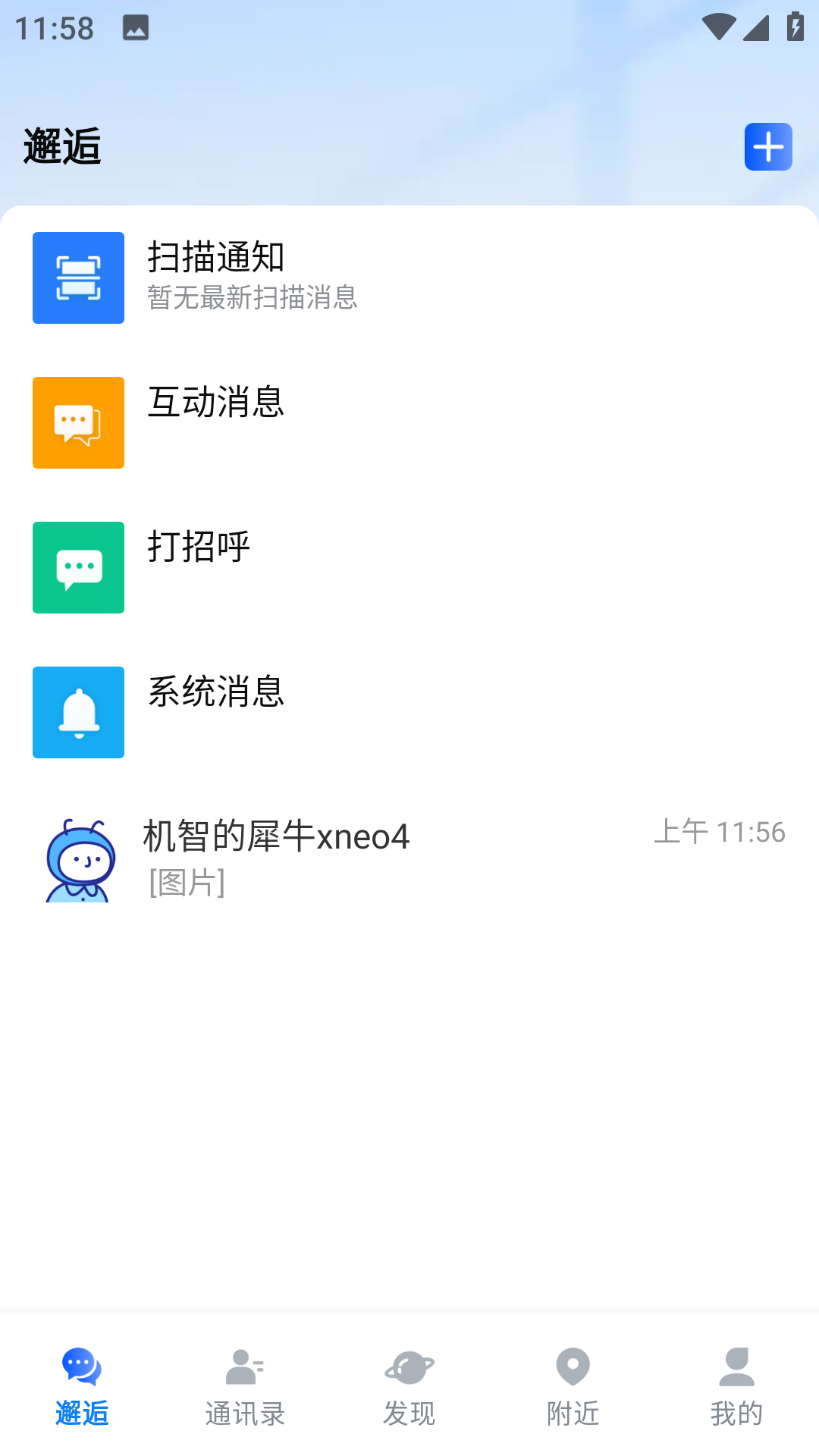Tap the screenshot icon in status bar
The width and height of the screenshot is (819, 1456).
pos(134,28)
